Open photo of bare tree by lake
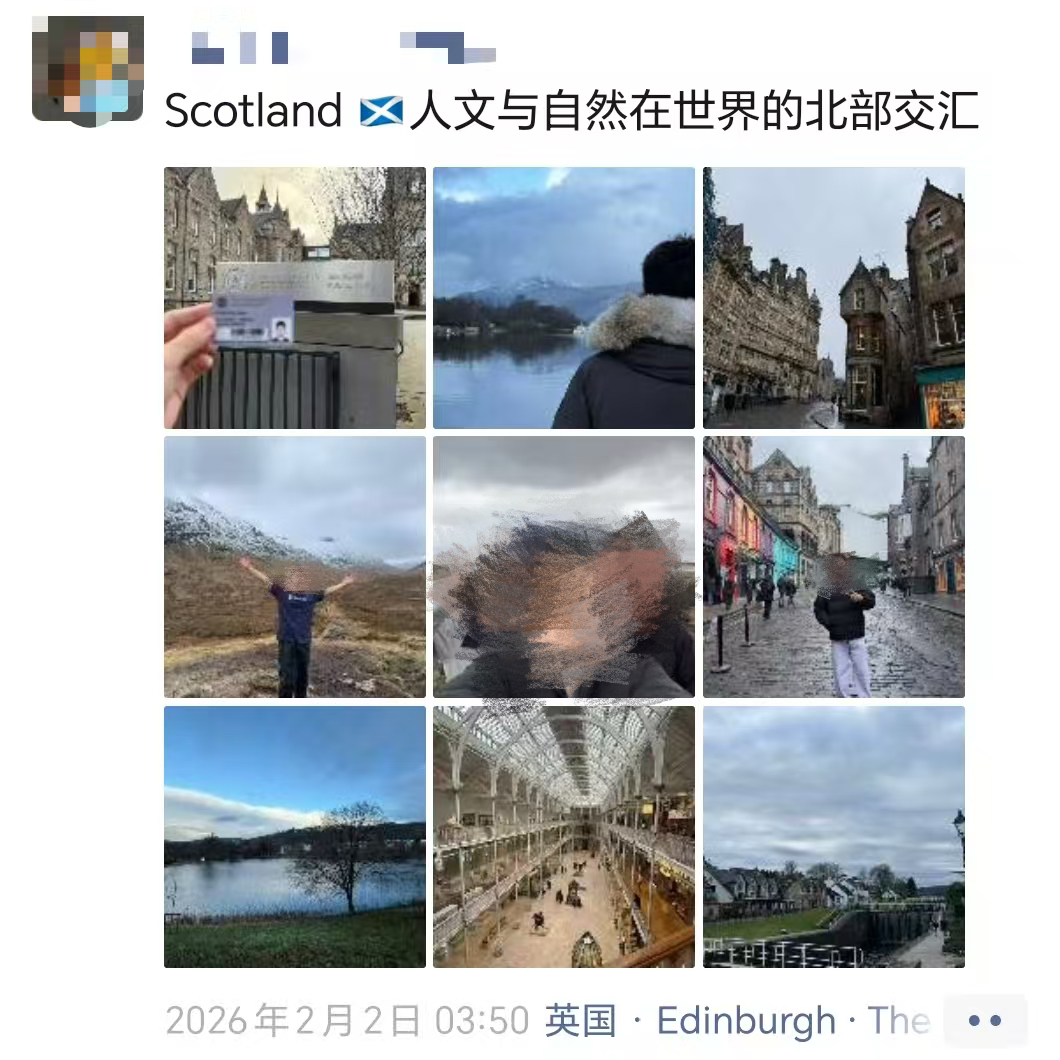 tap(295, 837)
